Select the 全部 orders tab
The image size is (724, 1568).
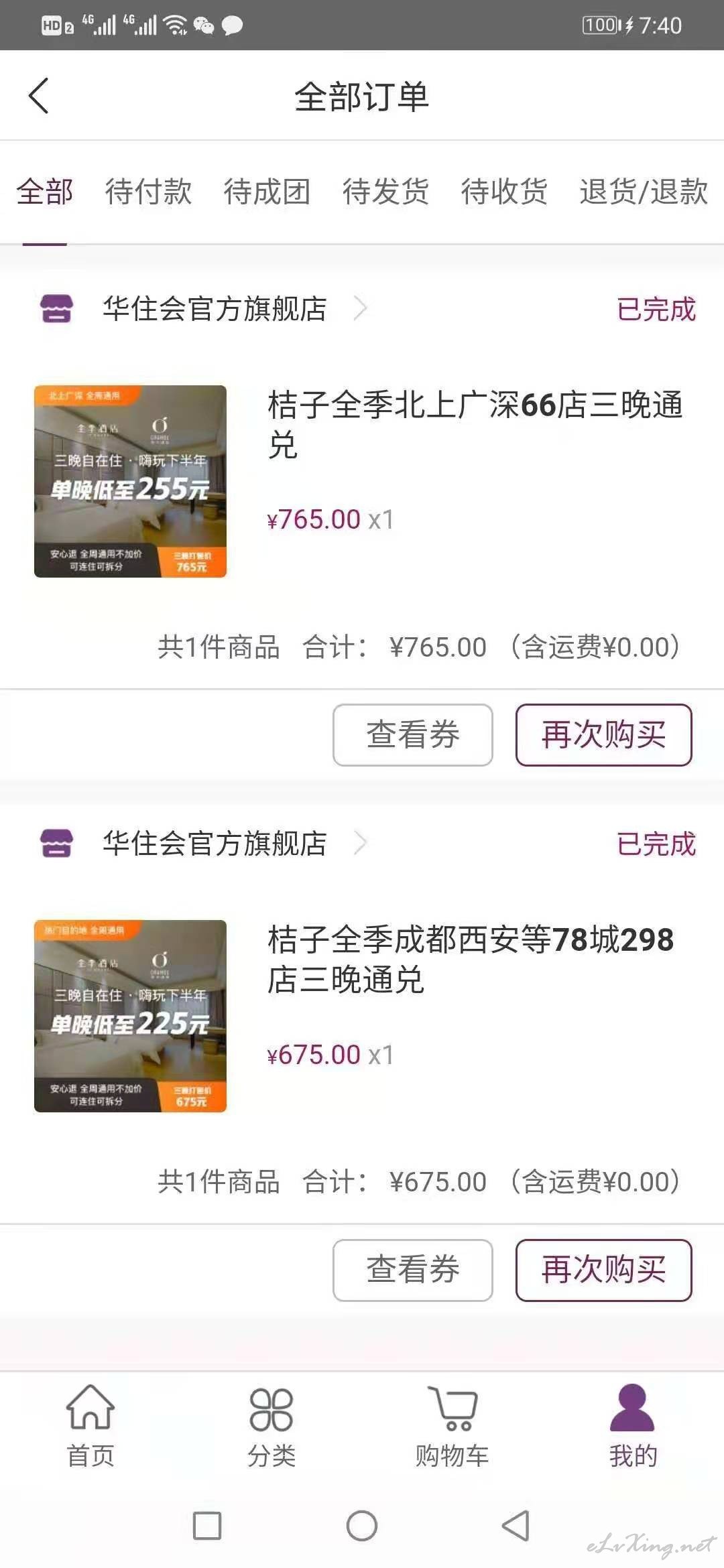[x=44, y=192]
